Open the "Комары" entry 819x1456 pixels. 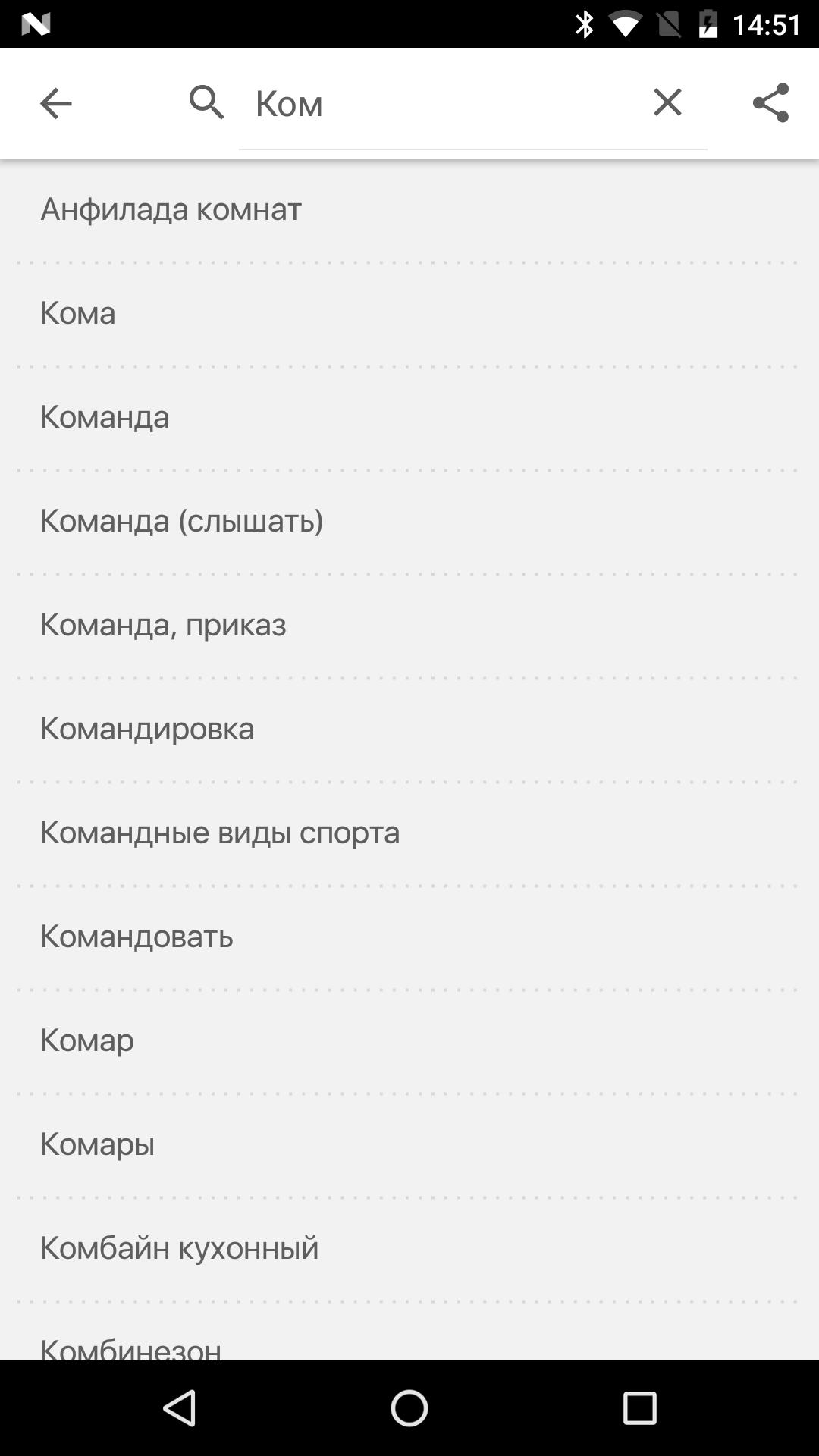[409, 1146]
